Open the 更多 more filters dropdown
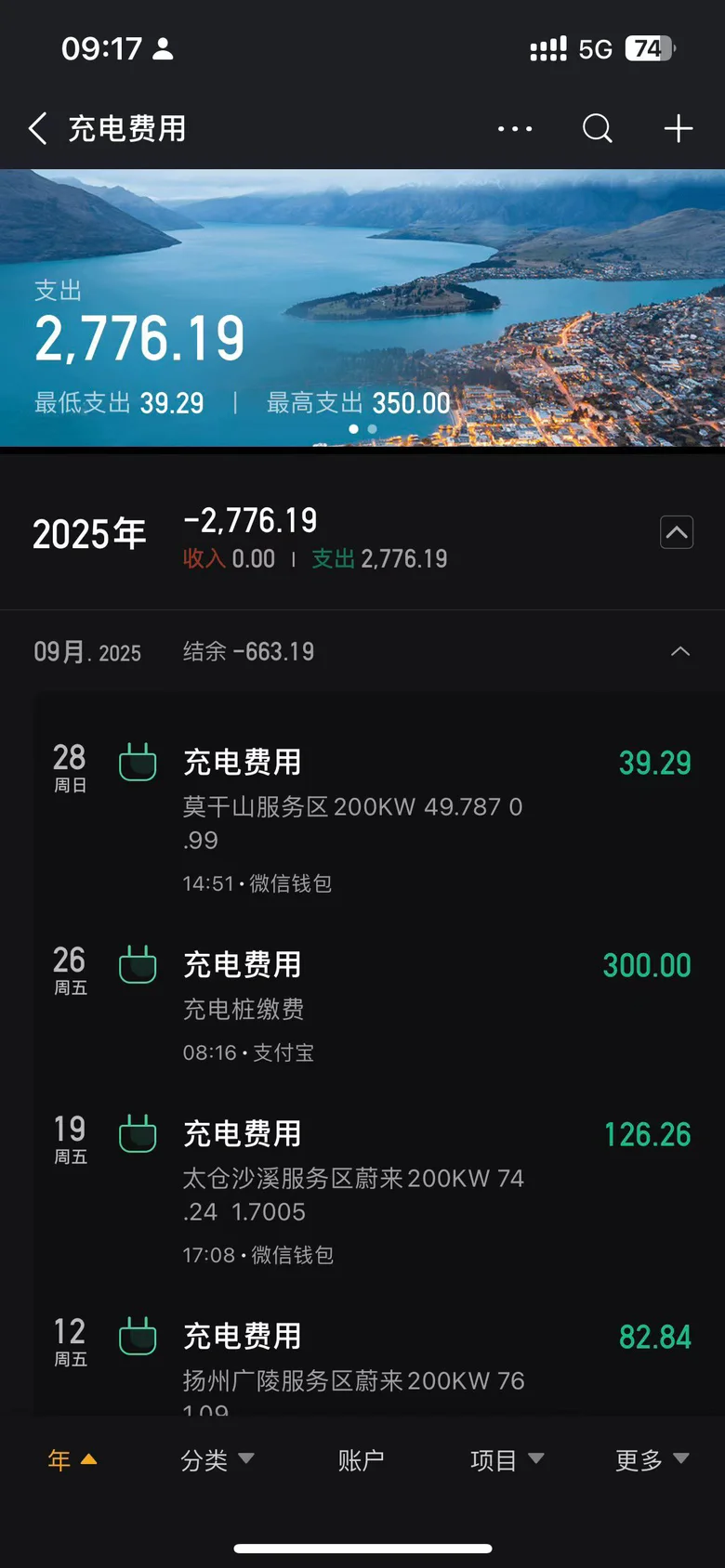The image size is (725, 1568). 652,1460
